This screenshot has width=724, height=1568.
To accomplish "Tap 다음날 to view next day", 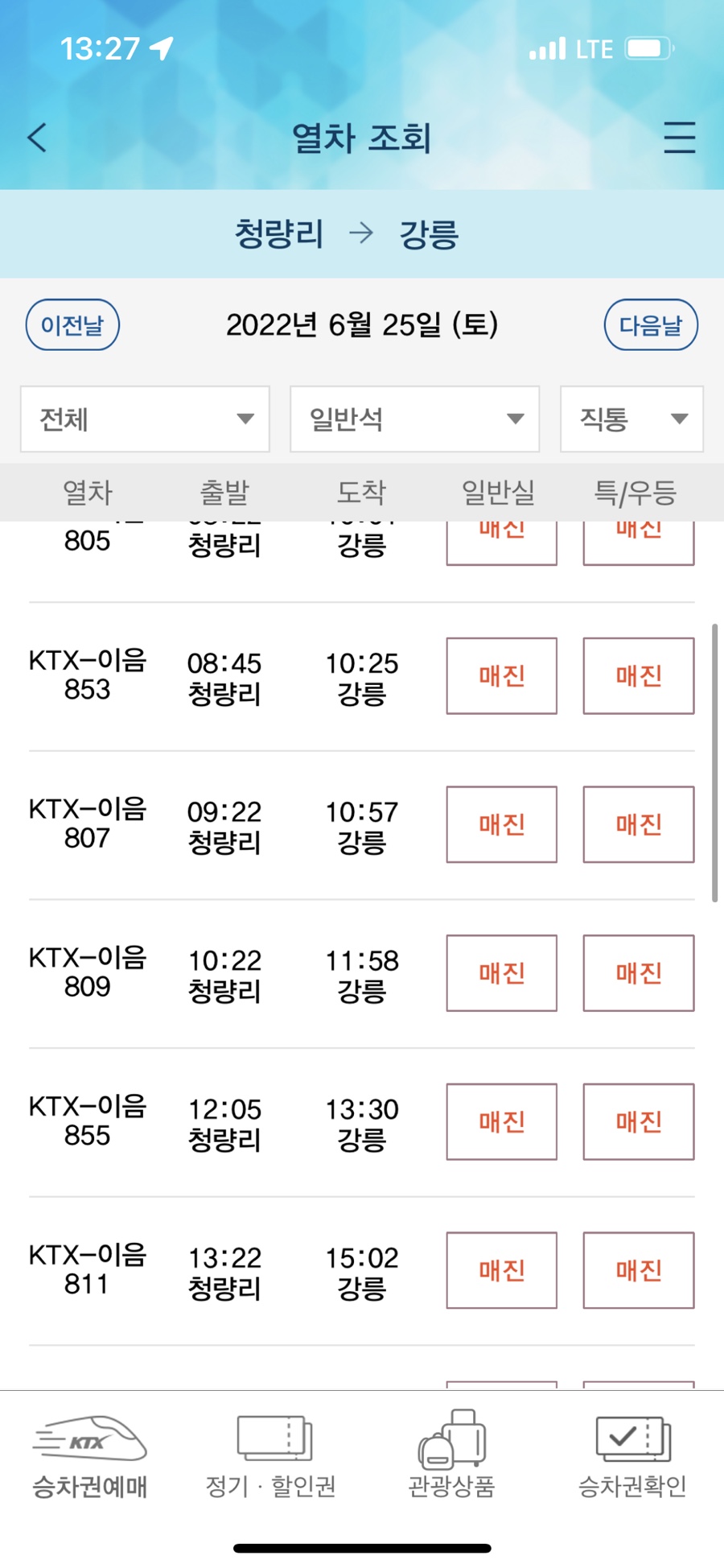I will 650,325.
